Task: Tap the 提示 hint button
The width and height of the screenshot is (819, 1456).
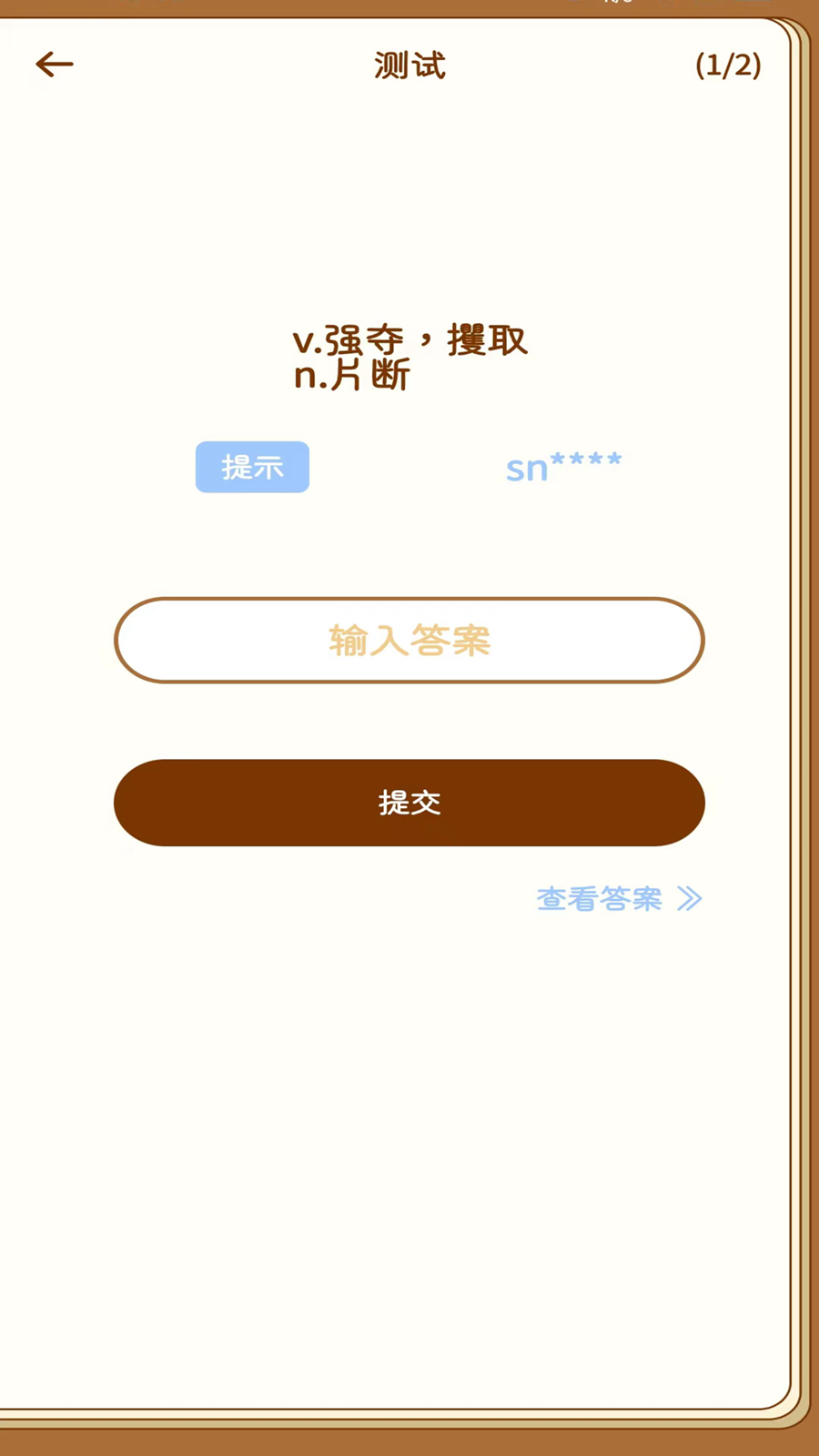Action: tap(252, 467)
